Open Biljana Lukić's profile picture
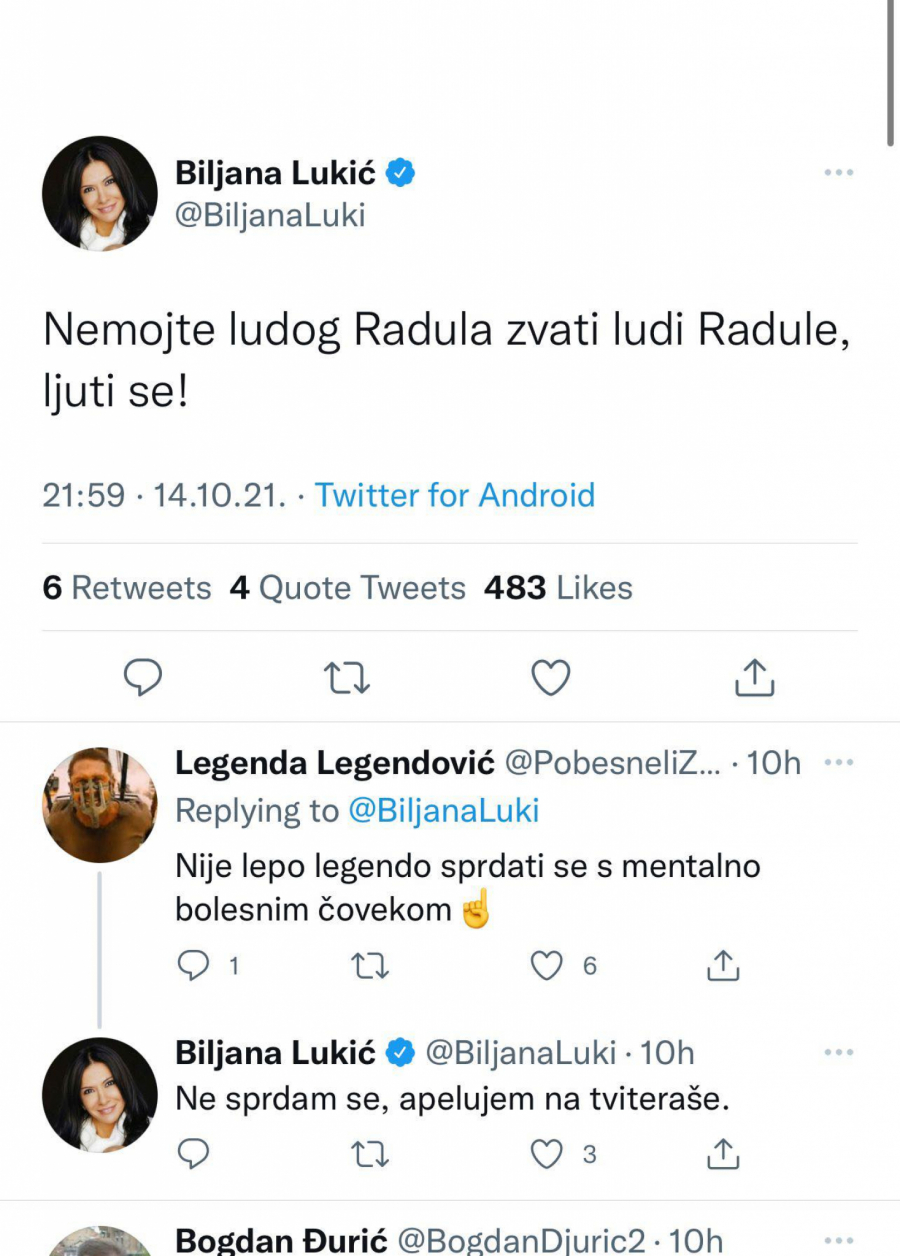The width and height of the screenshot is (900, 1256). 99,193
